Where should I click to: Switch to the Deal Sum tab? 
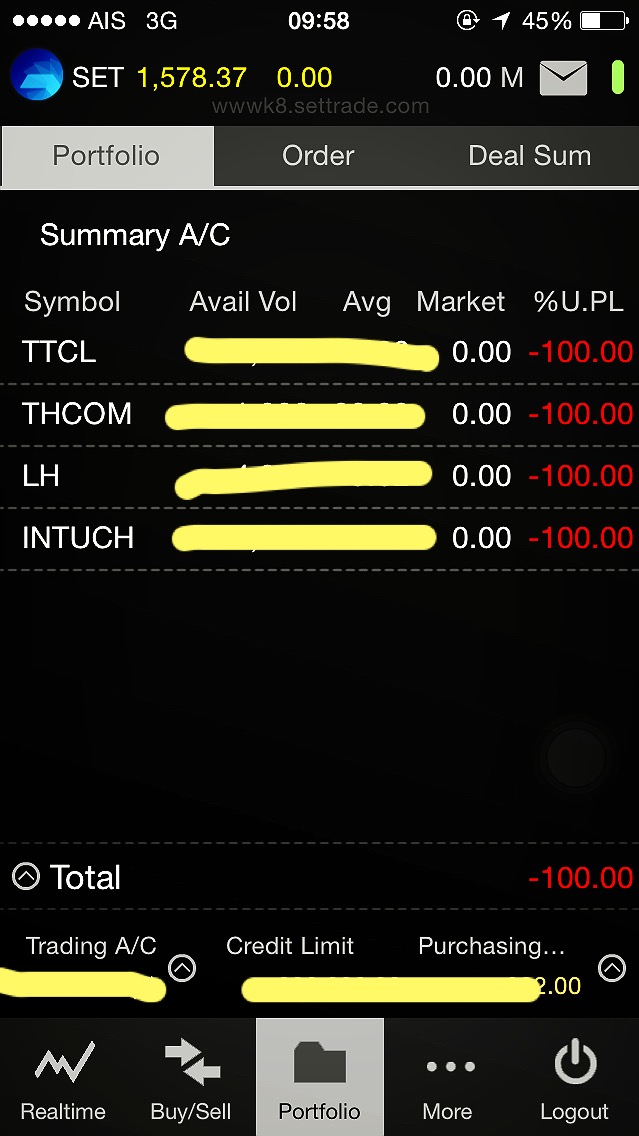[529, 156]
